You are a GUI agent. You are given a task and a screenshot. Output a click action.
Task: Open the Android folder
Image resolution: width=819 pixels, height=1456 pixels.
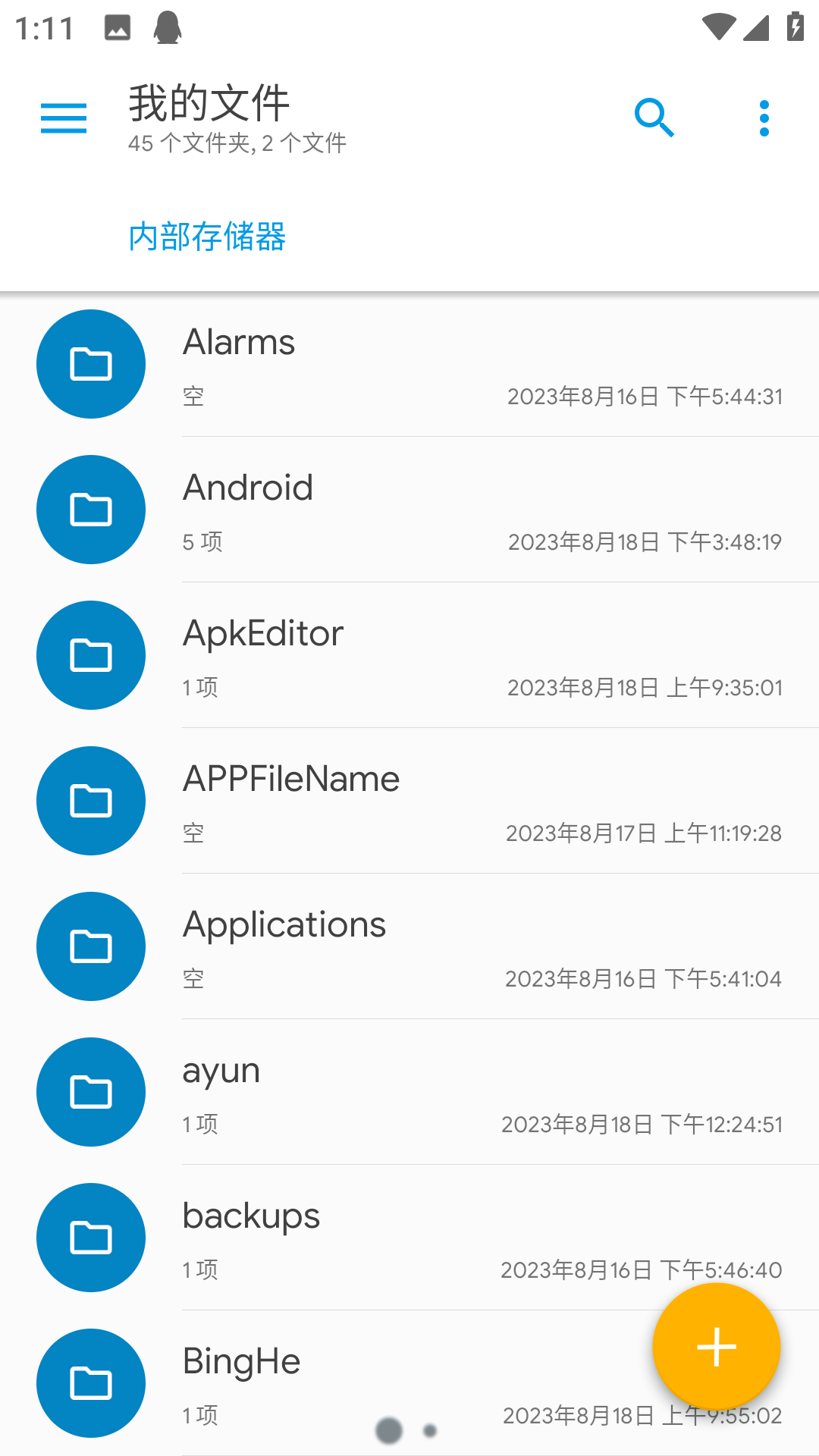pos(409,510)
